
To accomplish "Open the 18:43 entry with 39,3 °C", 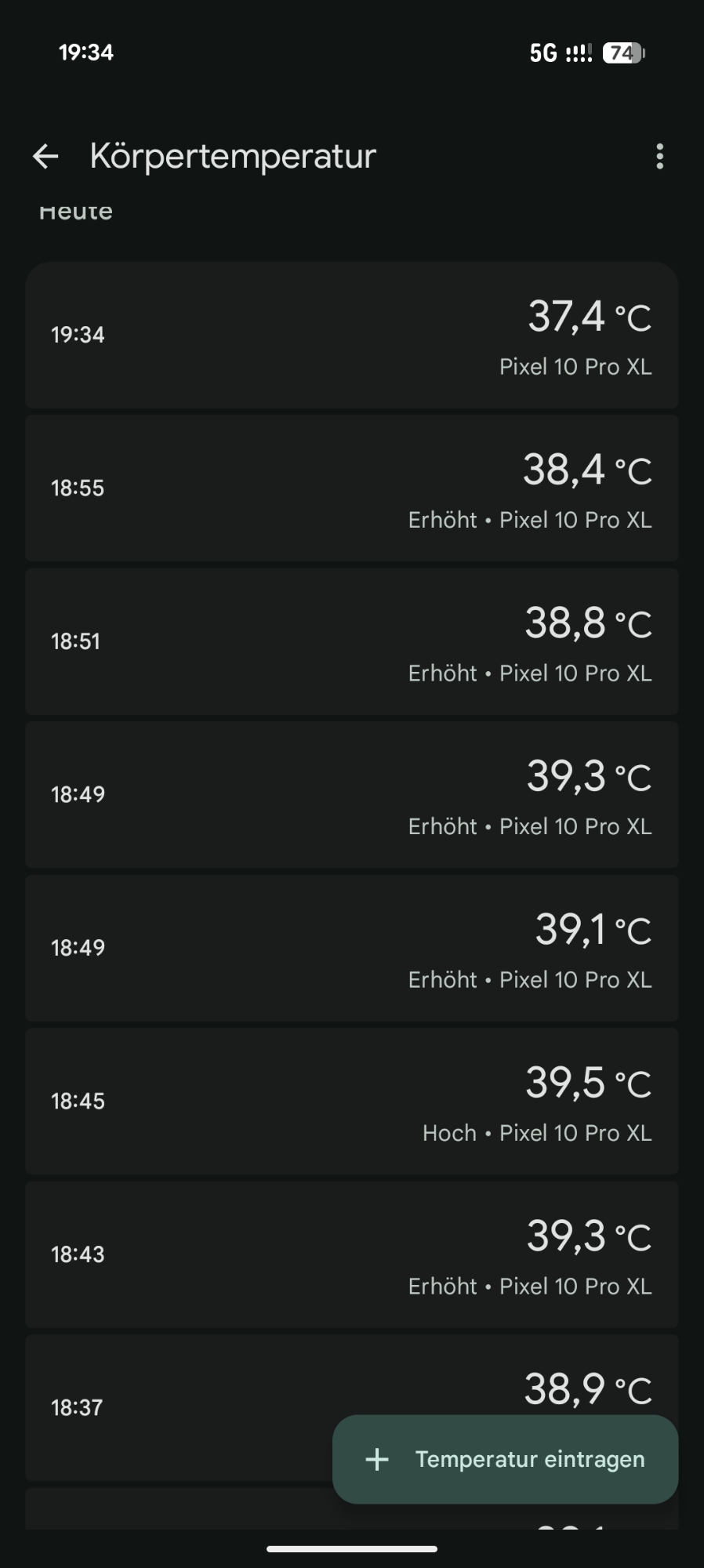I will pos(351,1254).
